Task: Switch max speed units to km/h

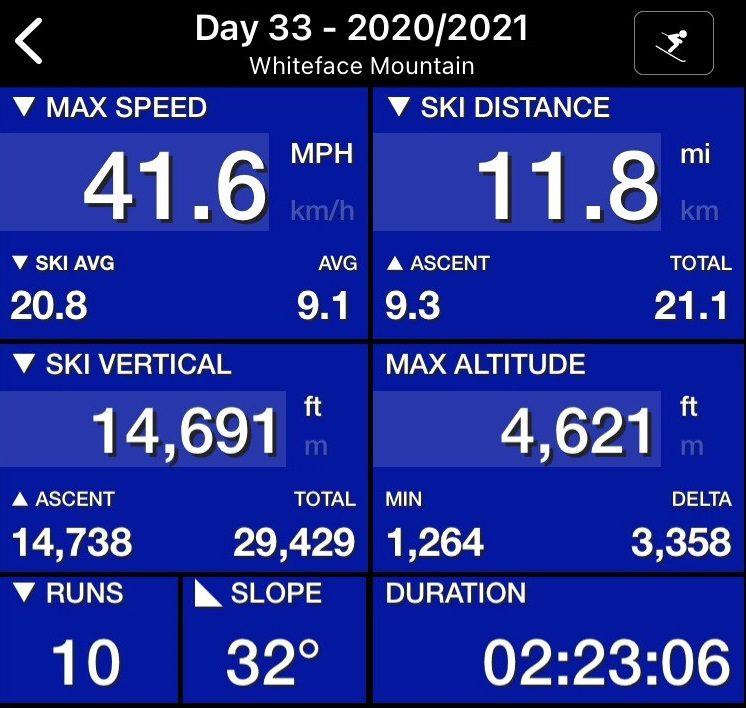Action: click(321, 211)
